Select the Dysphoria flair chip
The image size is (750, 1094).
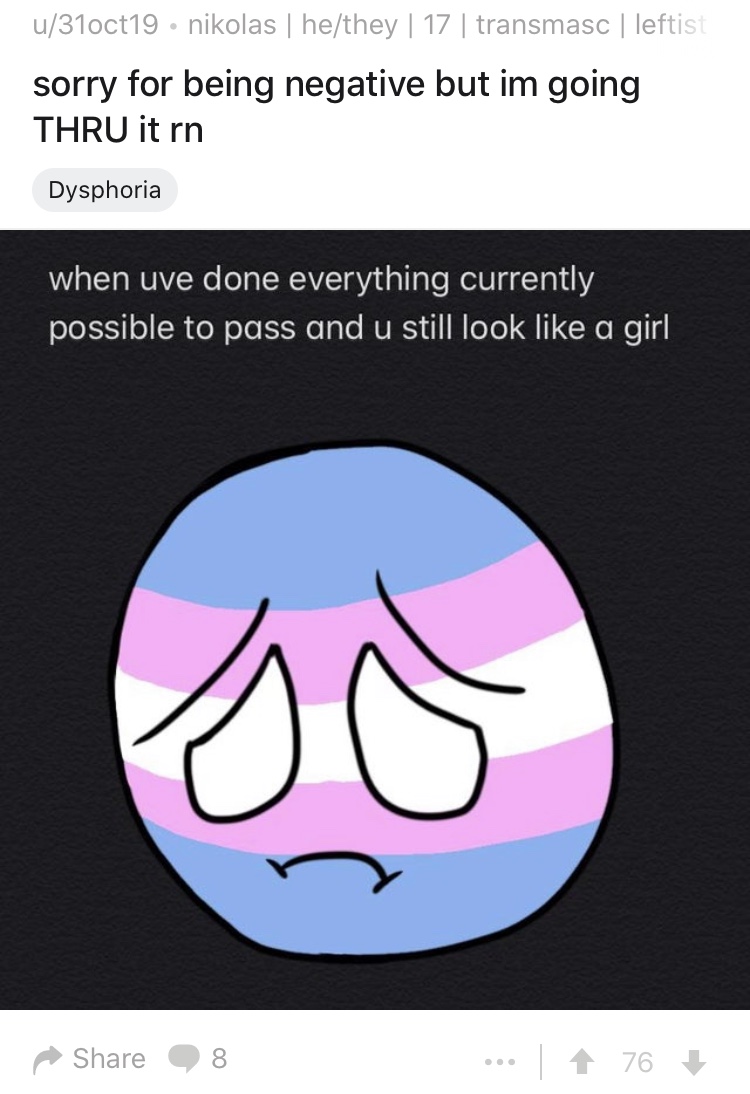pos(104,190)
